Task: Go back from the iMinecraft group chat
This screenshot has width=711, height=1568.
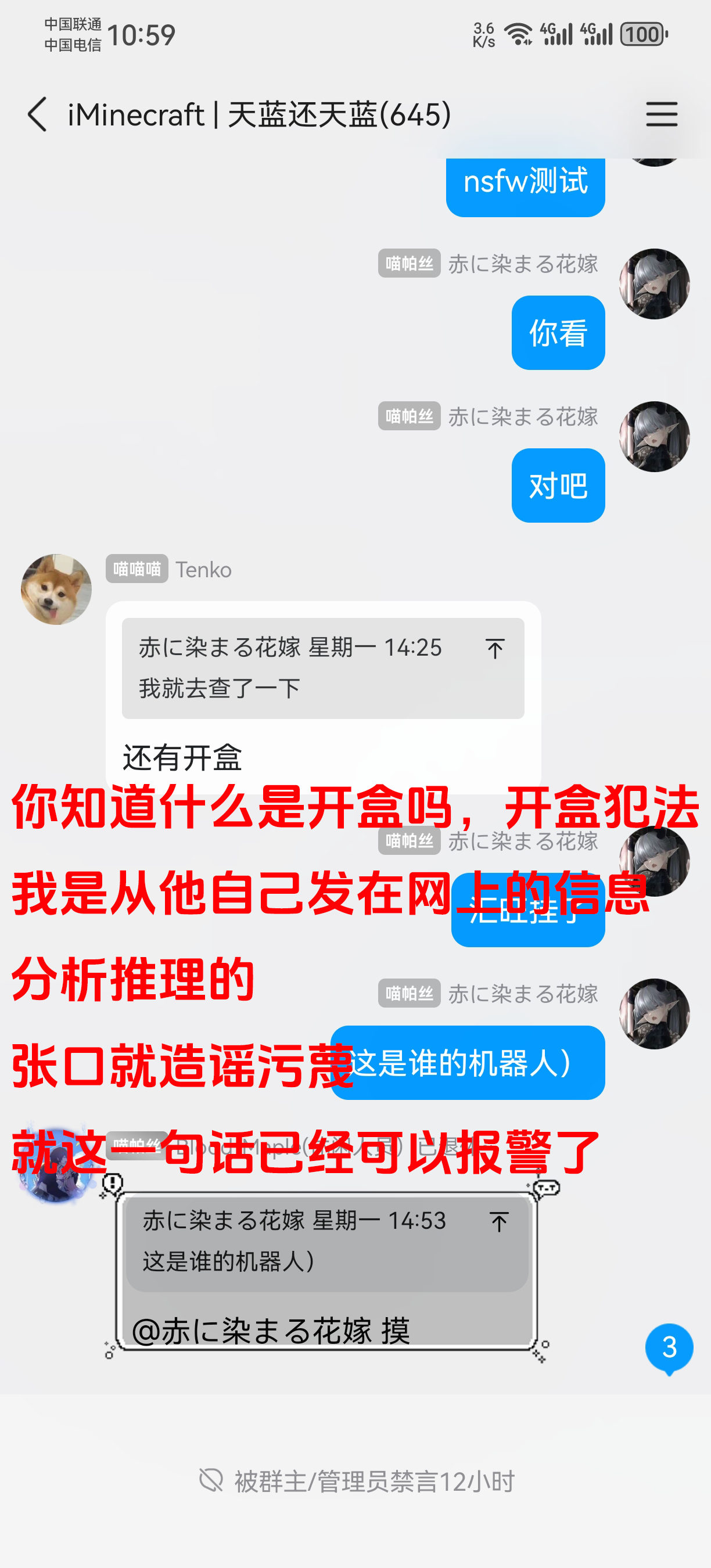Action: [x=37, y=114]
